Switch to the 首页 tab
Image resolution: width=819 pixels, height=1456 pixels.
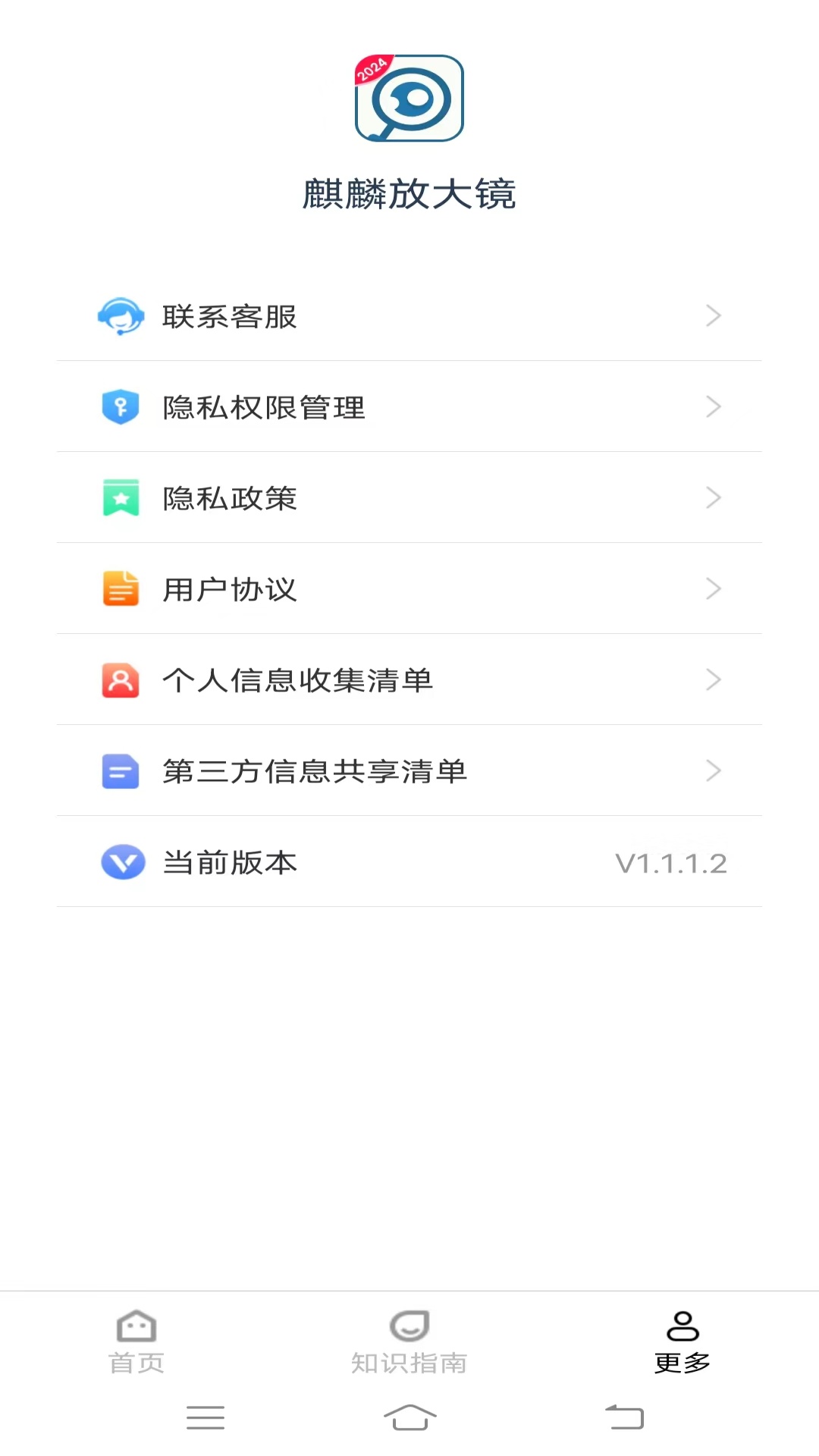(x=136, y=1342)
